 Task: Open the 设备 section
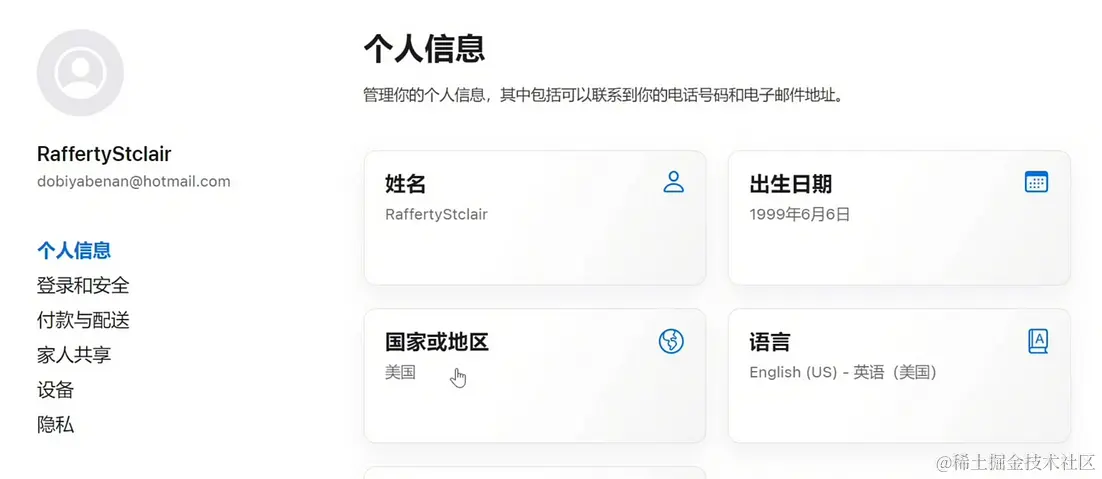click(x=56, y=390)
